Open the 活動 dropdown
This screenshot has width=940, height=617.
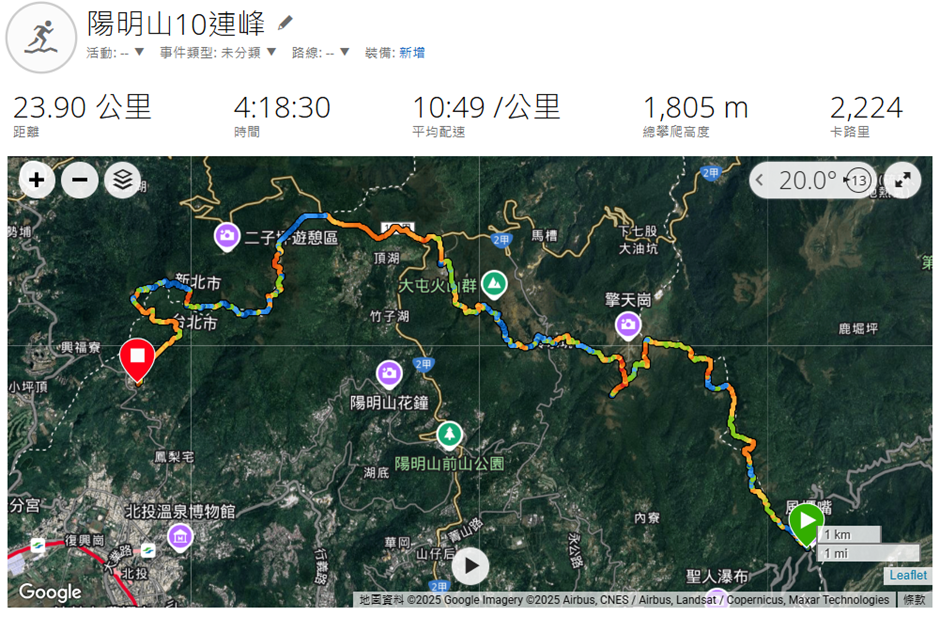[x=139, y=52]
